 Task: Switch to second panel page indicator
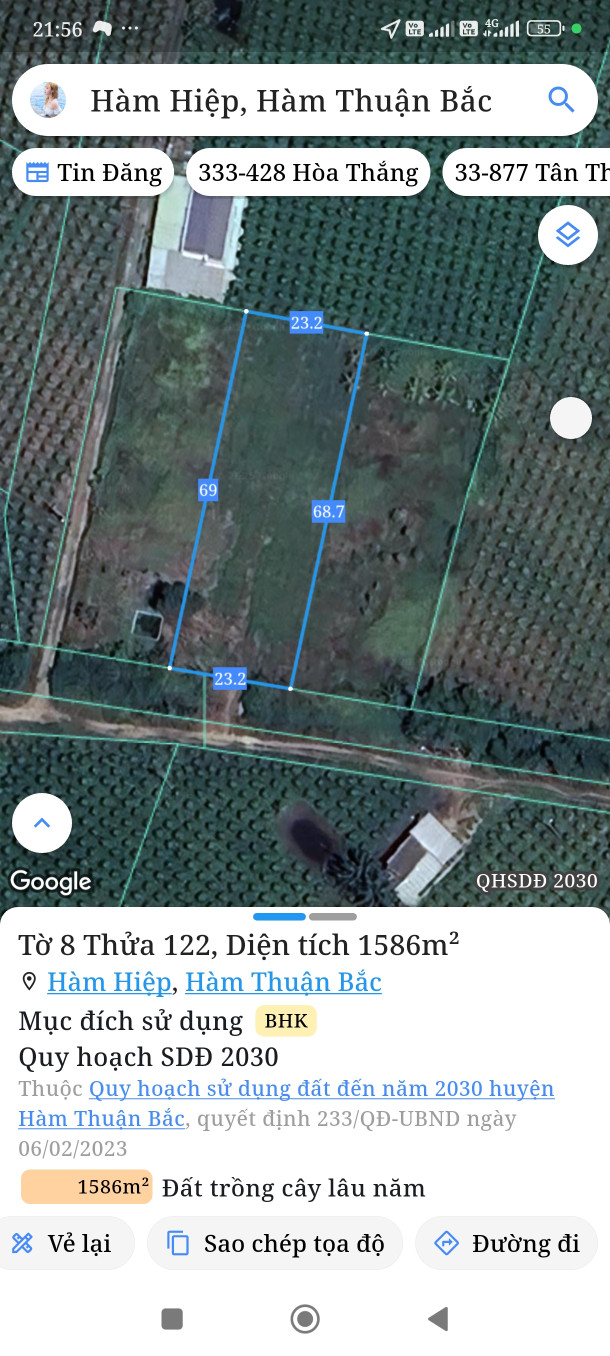(x=333, y=916)
